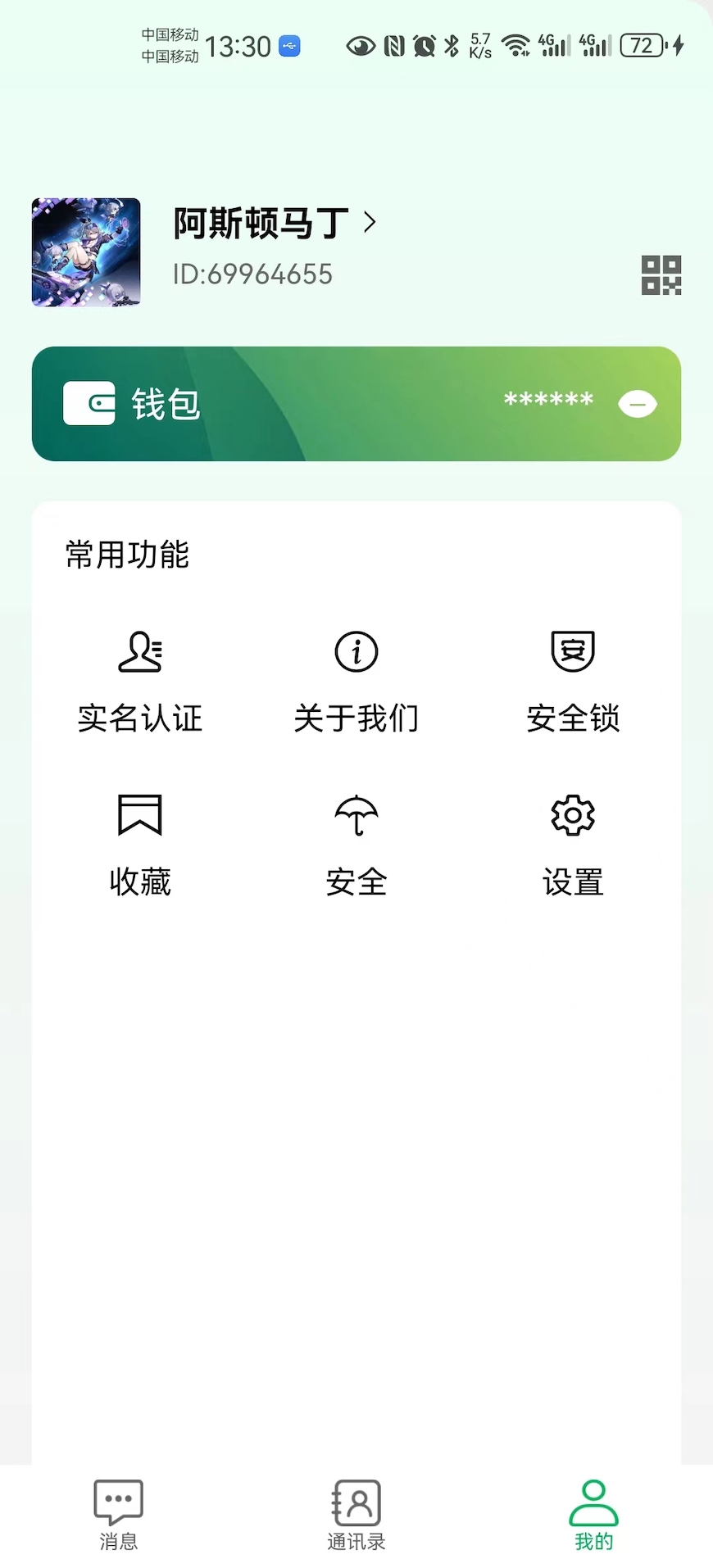Switch to the 通讯录 tab
The image size is (713, 1568).
(356, 1515)
